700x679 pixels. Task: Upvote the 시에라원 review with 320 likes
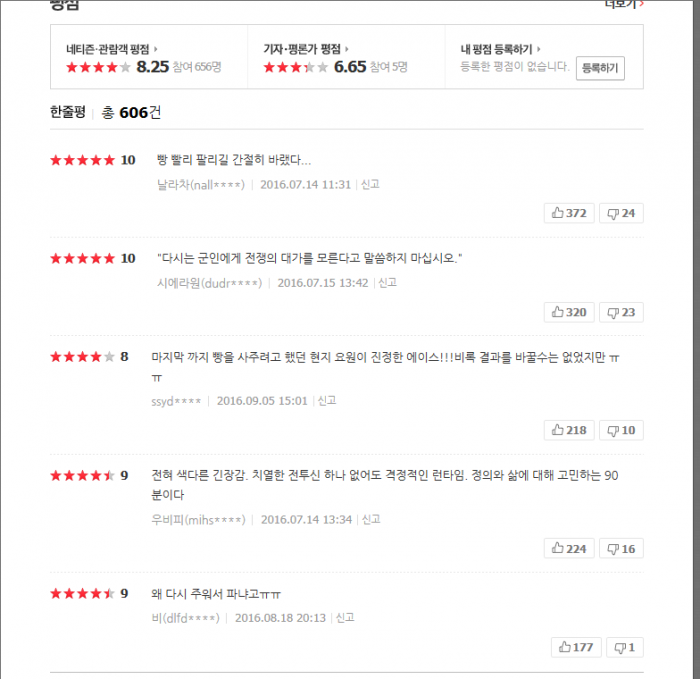coord(568,312)
